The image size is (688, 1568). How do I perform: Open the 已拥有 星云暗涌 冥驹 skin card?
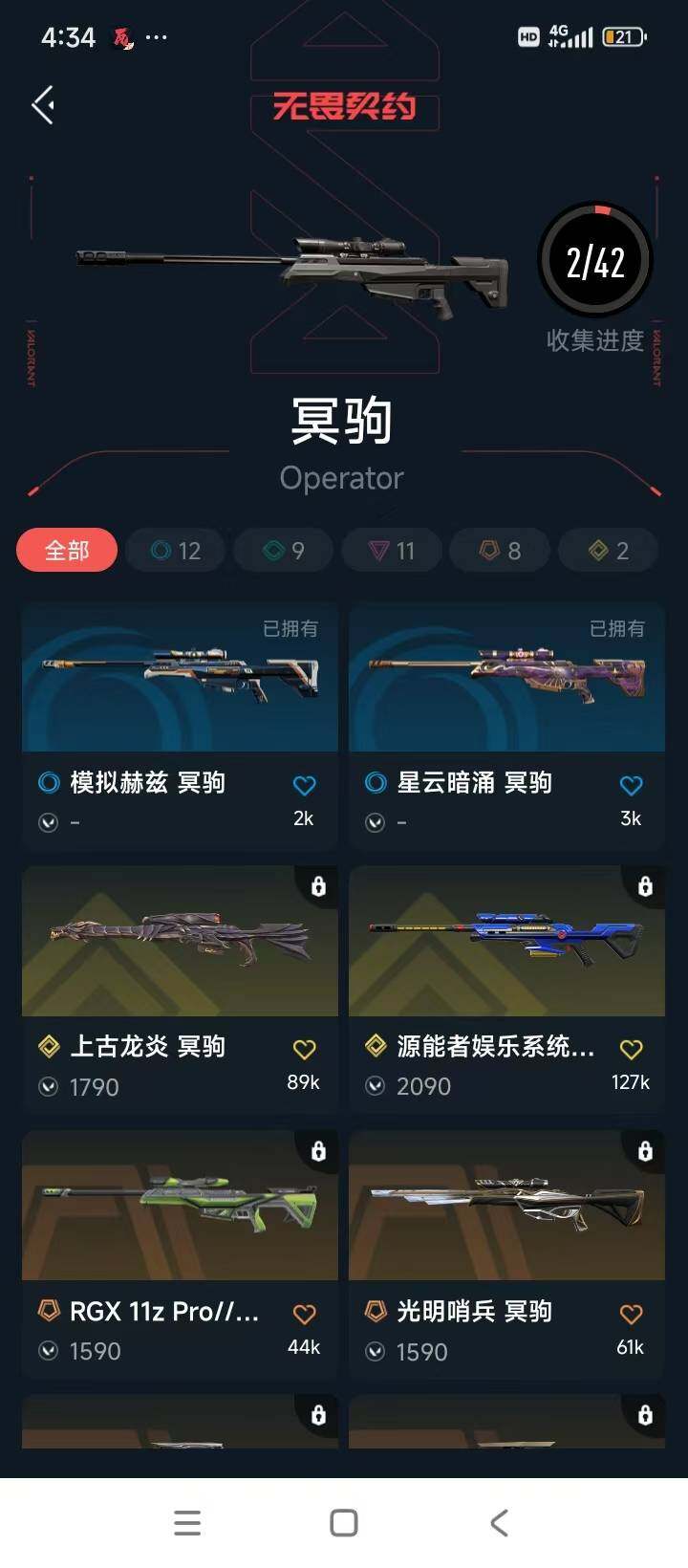[x=505, y=679]
